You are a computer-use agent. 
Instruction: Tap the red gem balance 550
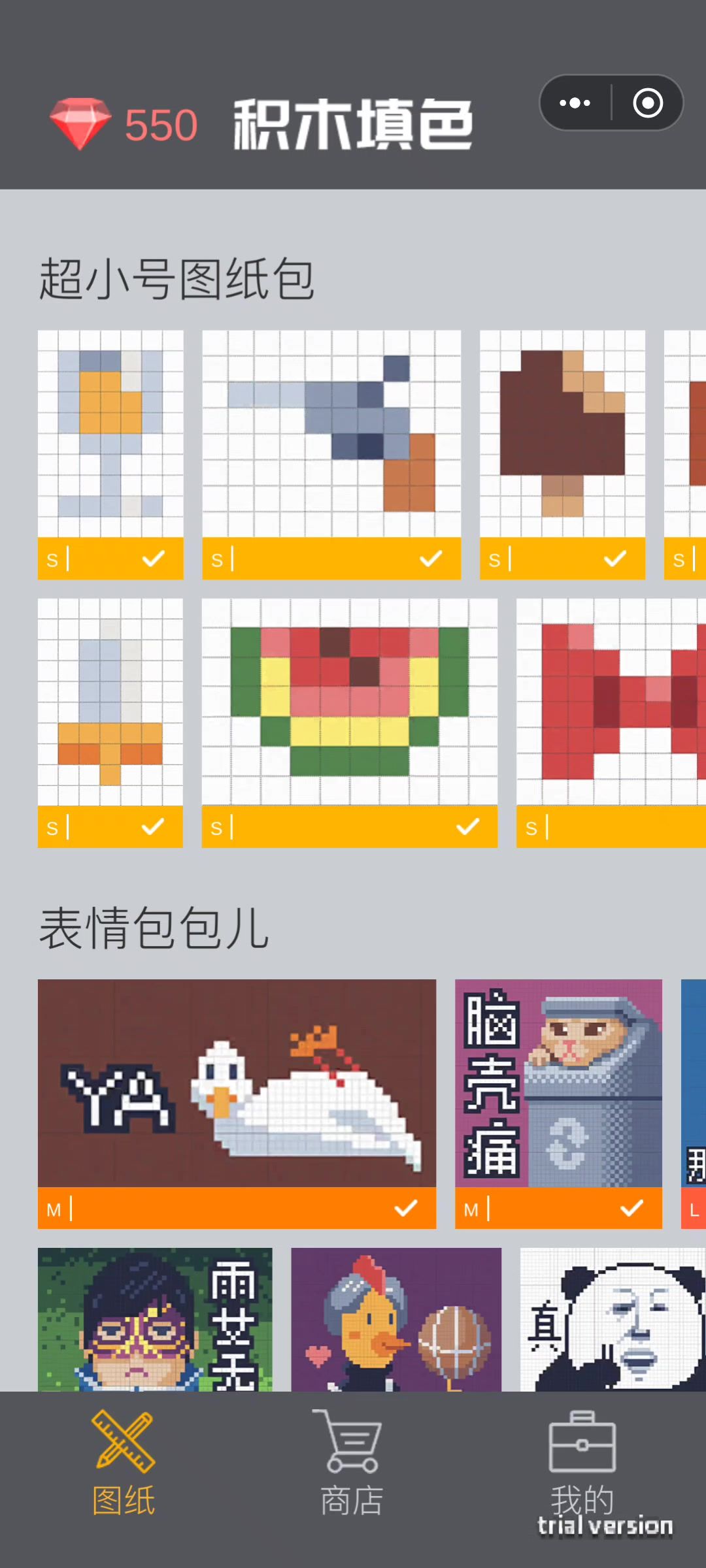click(x=124, y=124)
